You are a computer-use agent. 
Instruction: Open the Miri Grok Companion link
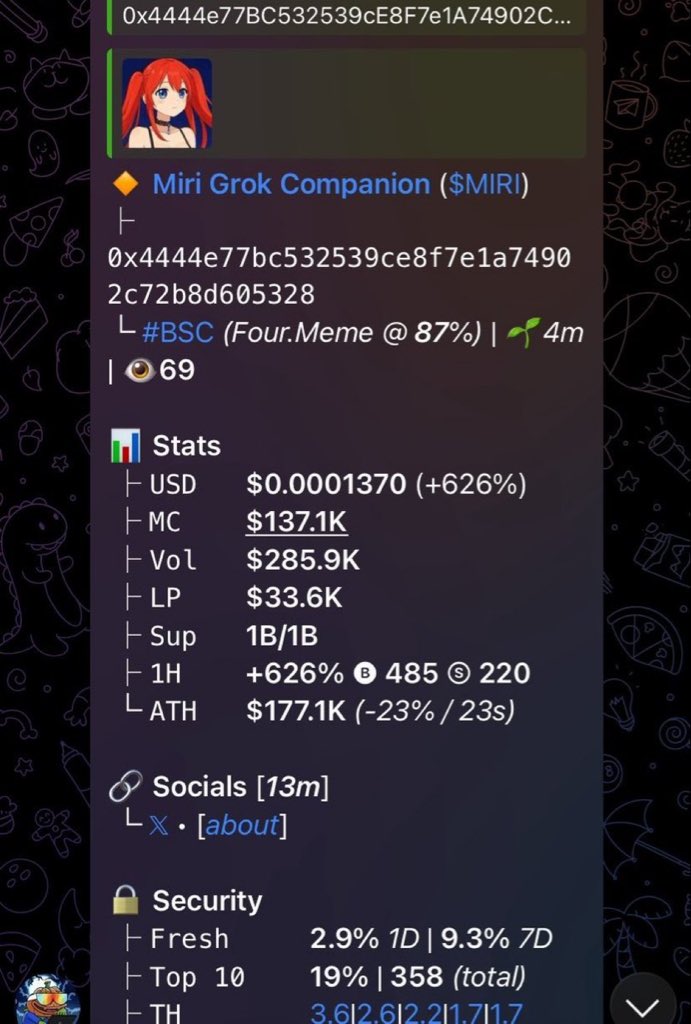pos(290,184)
